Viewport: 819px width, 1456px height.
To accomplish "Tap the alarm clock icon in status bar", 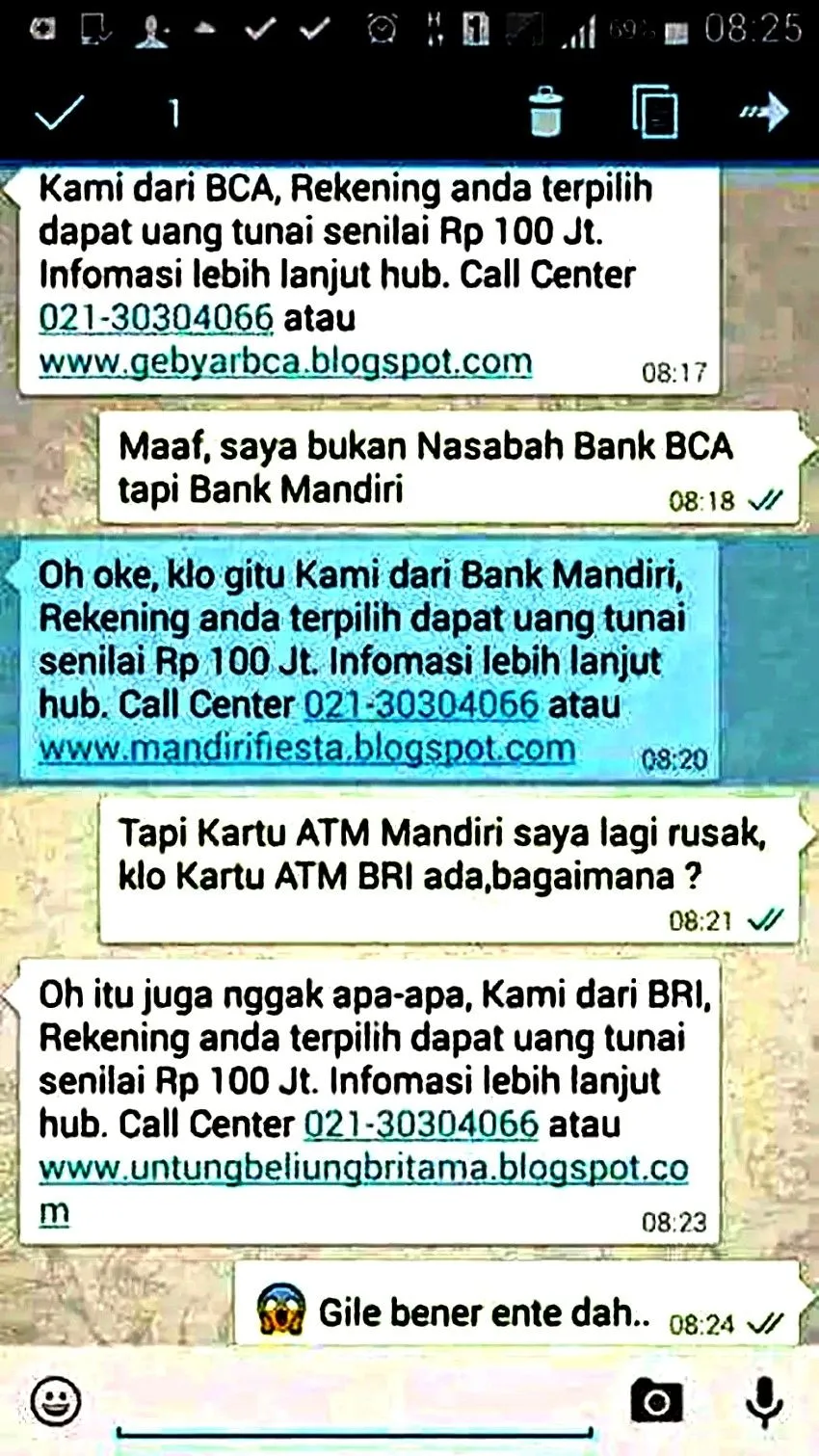I will [x=383, y=28].
